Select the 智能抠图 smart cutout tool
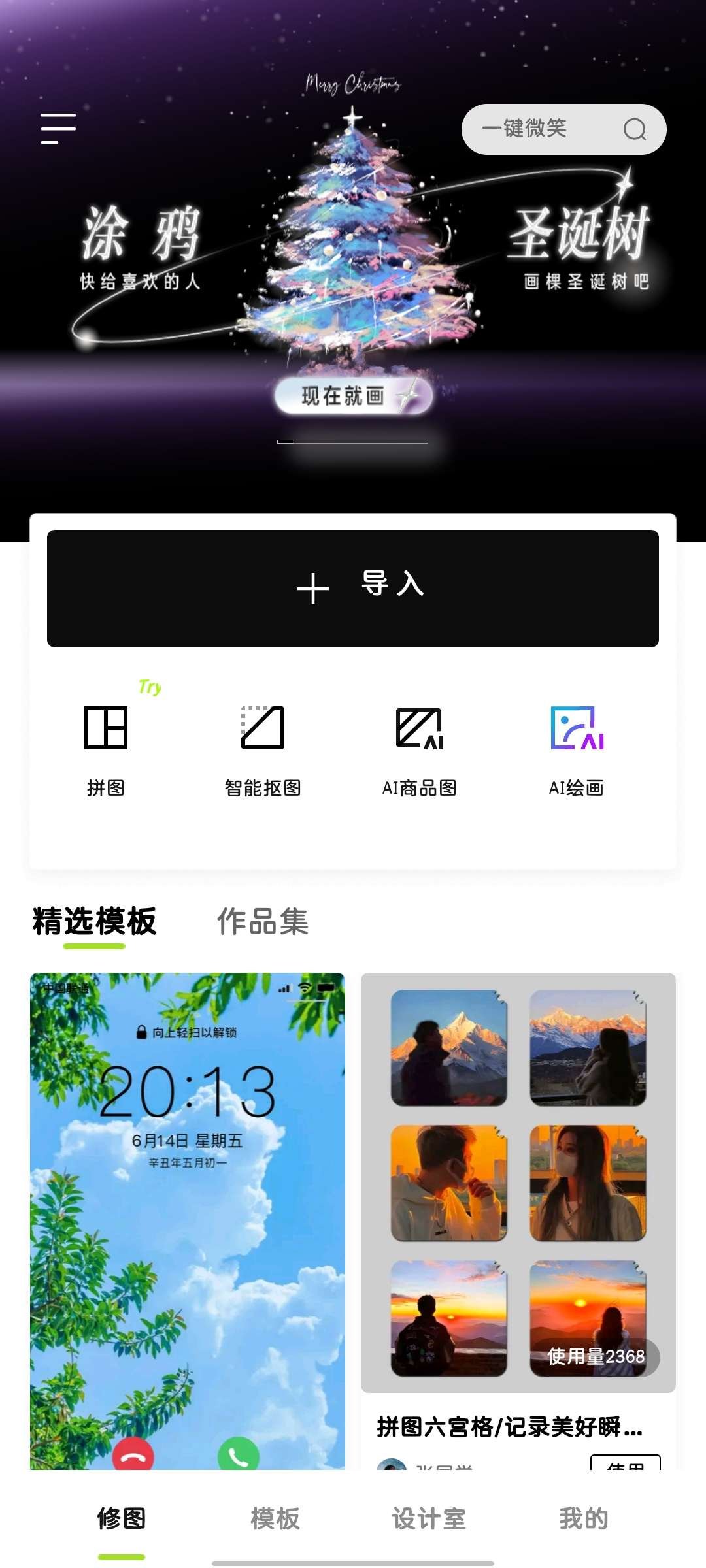The height and width of the screenshot is (1568, 706). click(263, 745)
